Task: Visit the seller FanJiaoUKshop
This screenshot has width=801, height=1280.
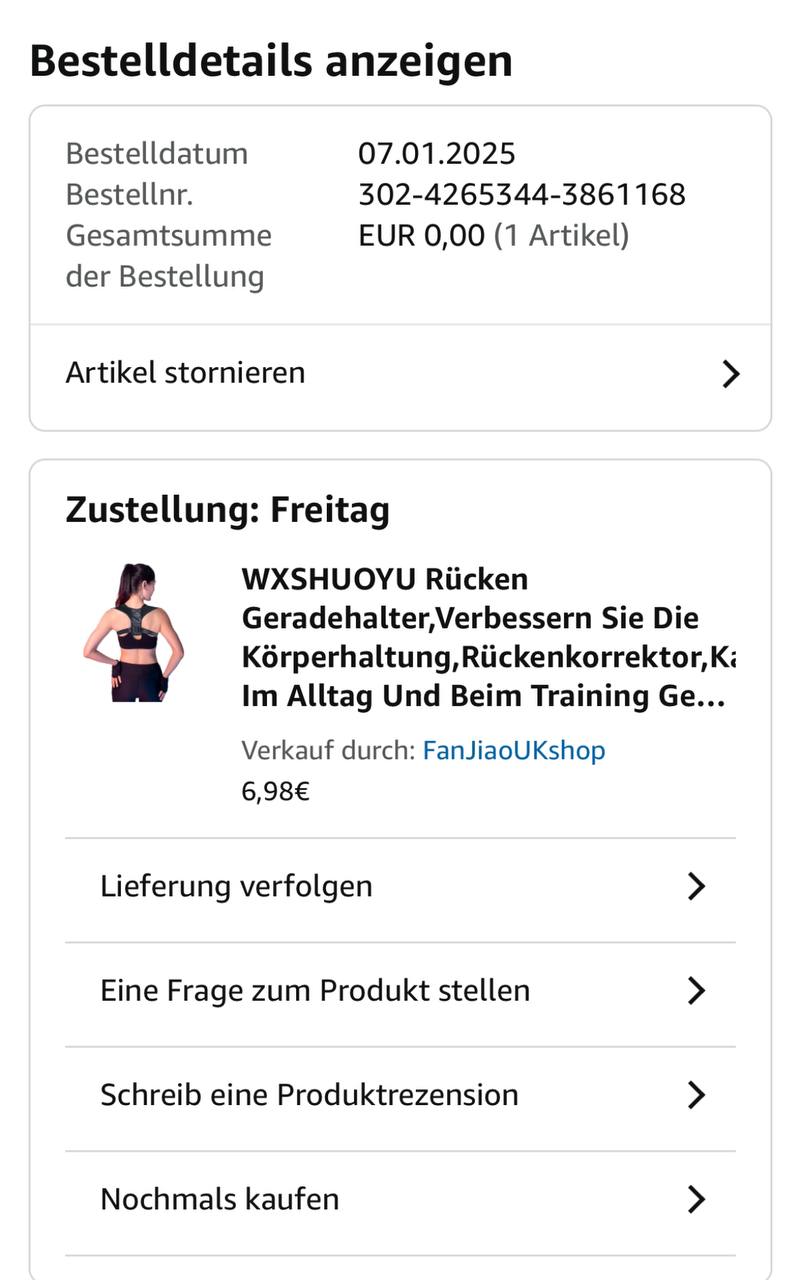Action: 514,750
